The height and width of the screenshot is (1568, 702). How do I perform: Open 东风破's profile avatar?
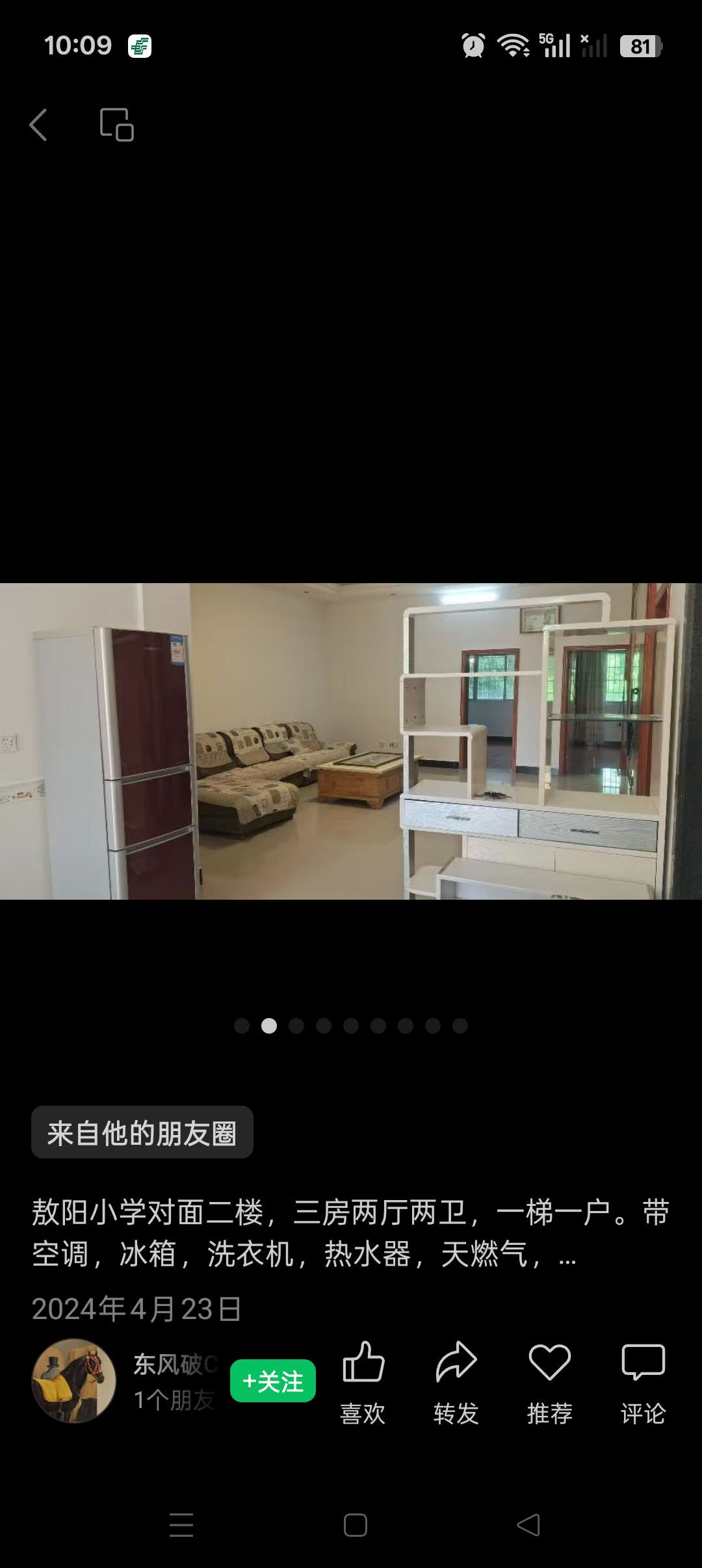(74, 1381)
